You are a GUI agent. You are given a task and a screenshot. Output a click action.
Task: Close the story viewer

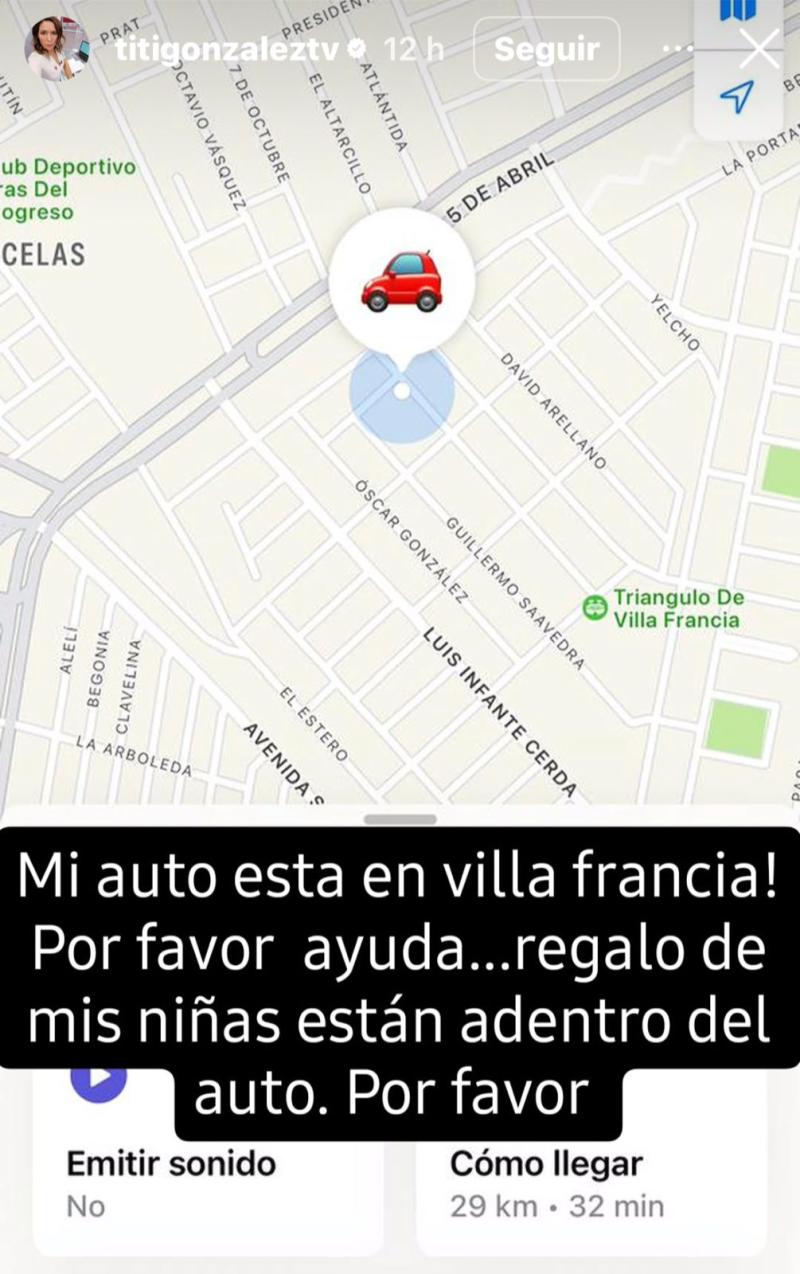point(758,49)
